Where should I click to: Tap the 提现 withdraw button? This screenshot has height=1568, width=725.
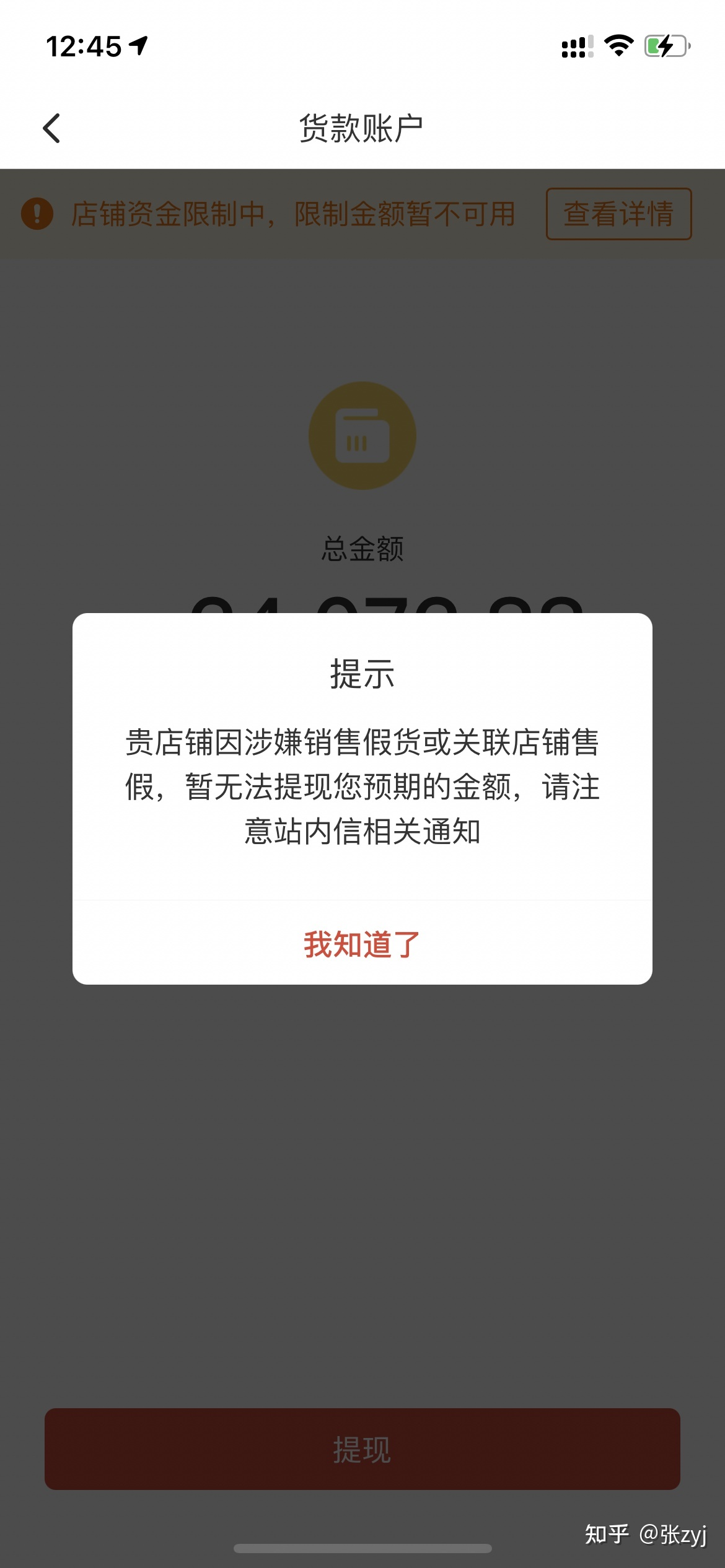tap(362, 1449)
